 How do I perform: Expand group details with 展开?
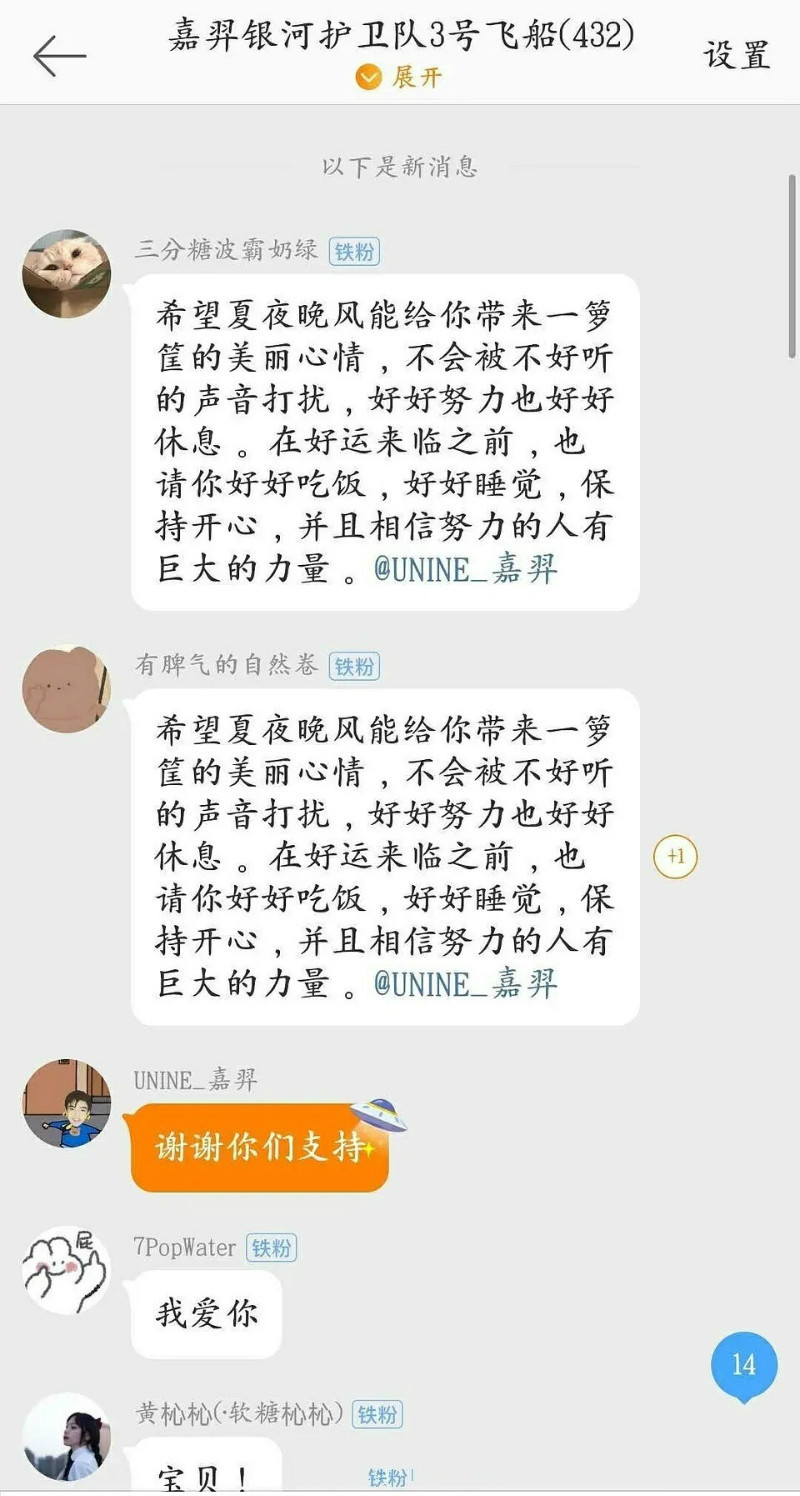(399, 77)
